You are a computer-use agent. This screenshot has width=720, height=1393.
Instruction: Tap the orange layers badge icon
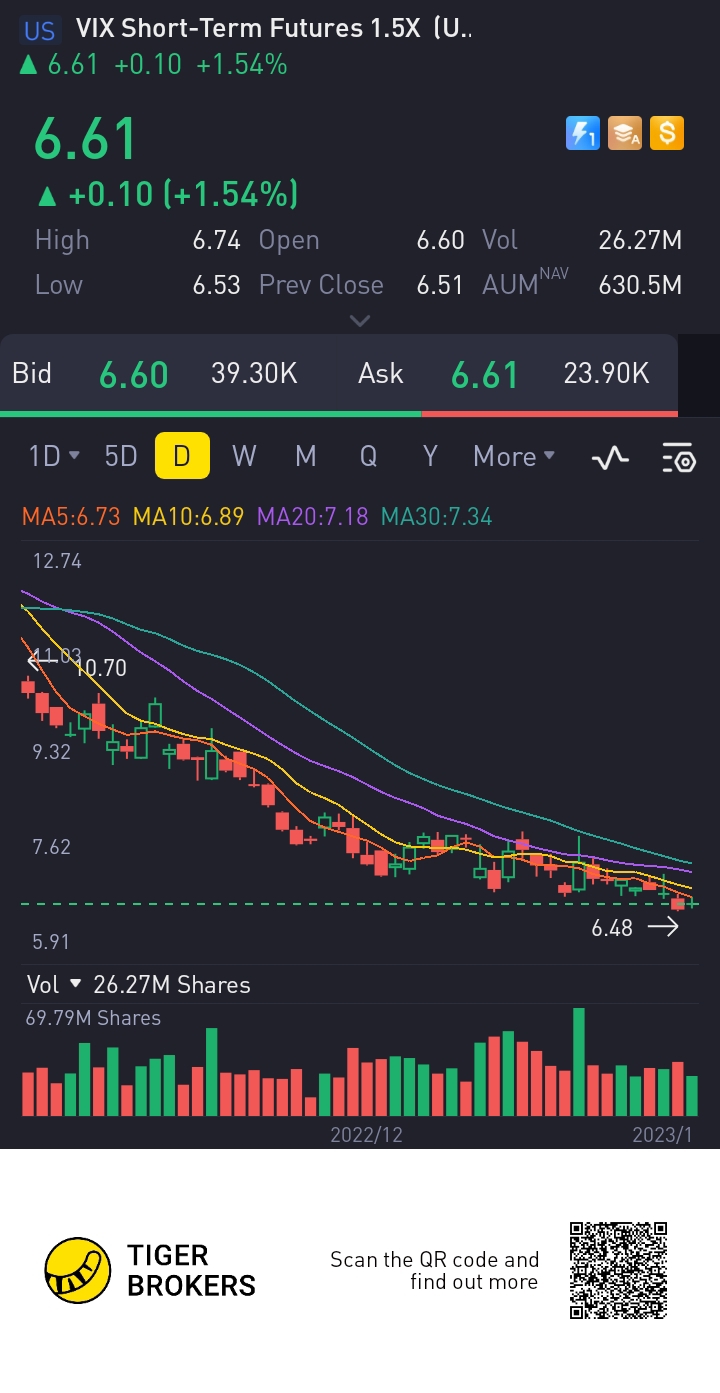point(625,133)
